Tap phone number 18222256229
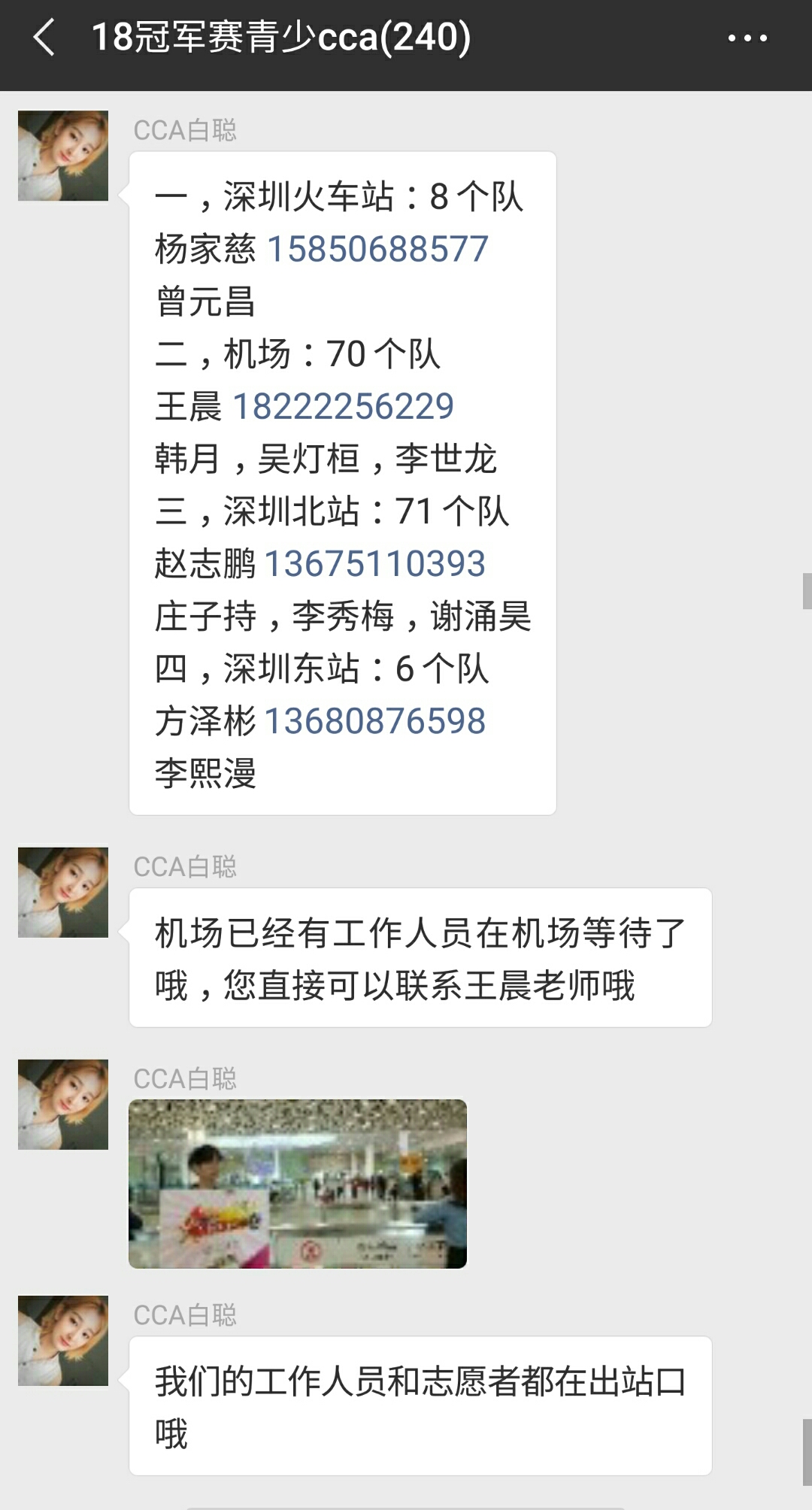Viewport: 812px width, 1510px height. pos(343,406)
